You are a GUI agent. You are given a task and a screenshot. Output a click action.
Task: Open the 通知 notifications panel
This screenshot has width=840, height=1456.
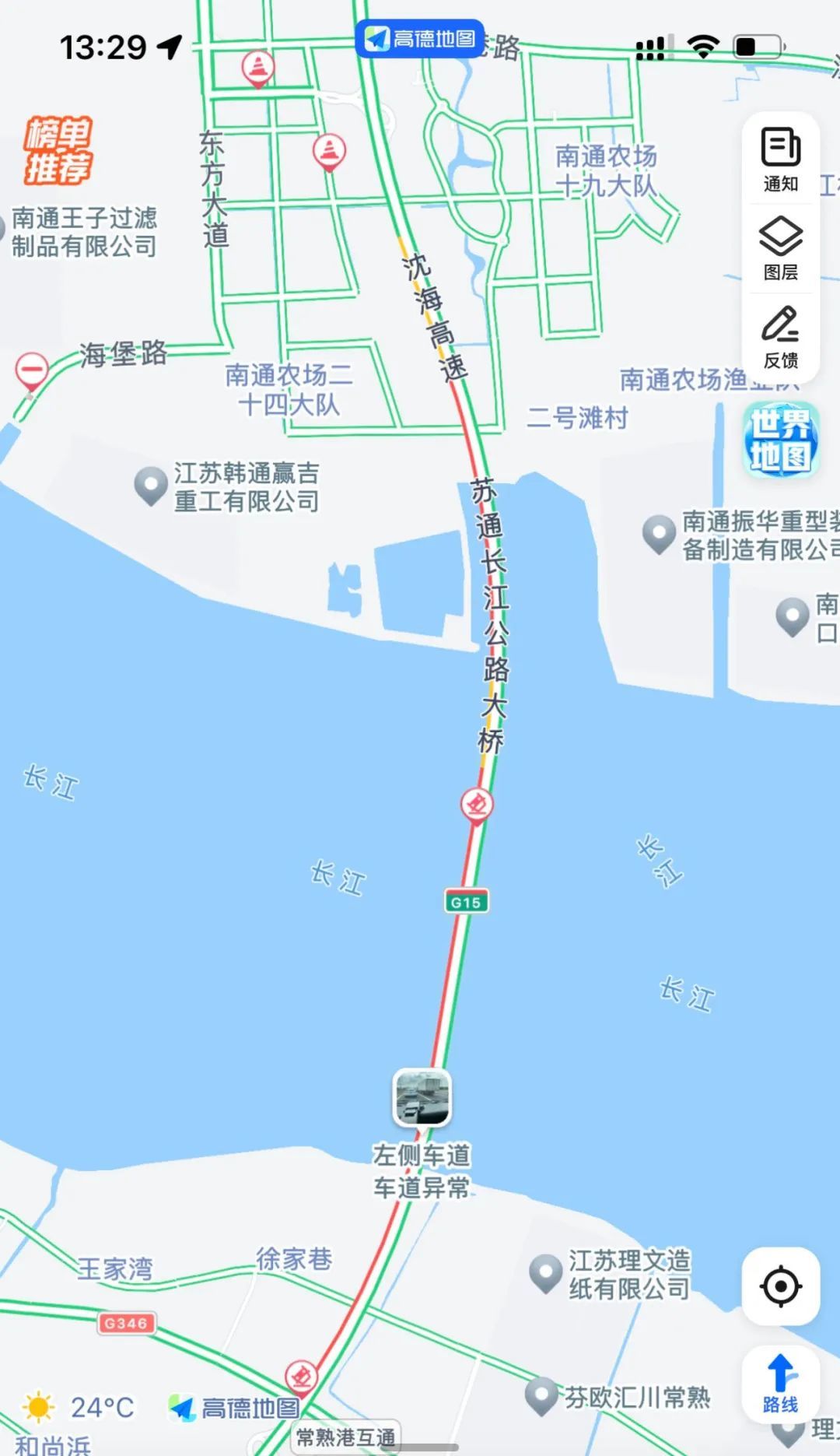coord(780,160)
